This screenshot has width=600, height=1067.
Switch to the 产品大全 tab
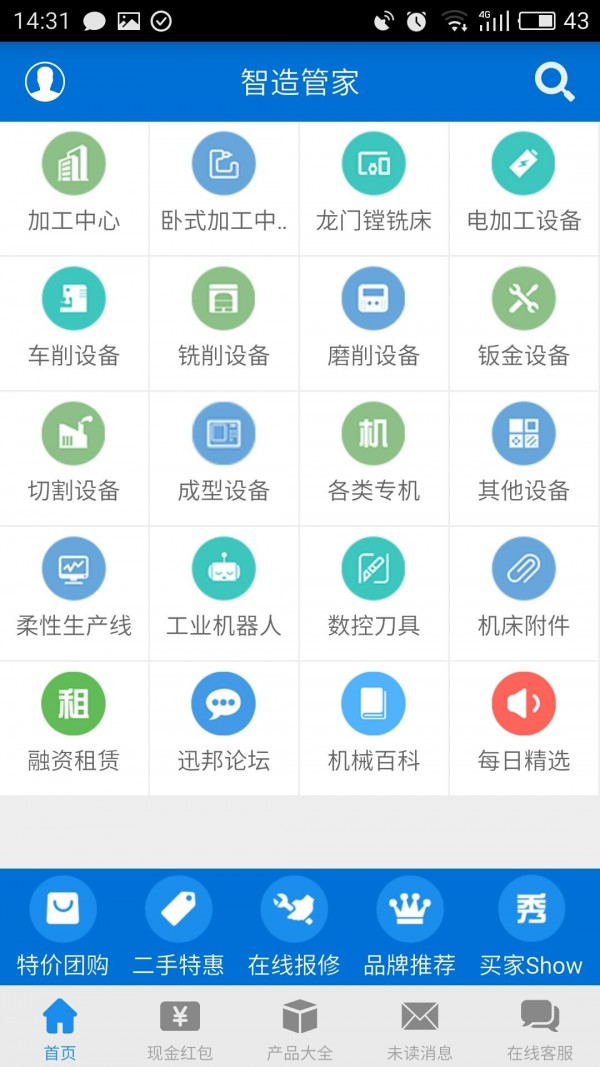click(x=300, y=1028)
